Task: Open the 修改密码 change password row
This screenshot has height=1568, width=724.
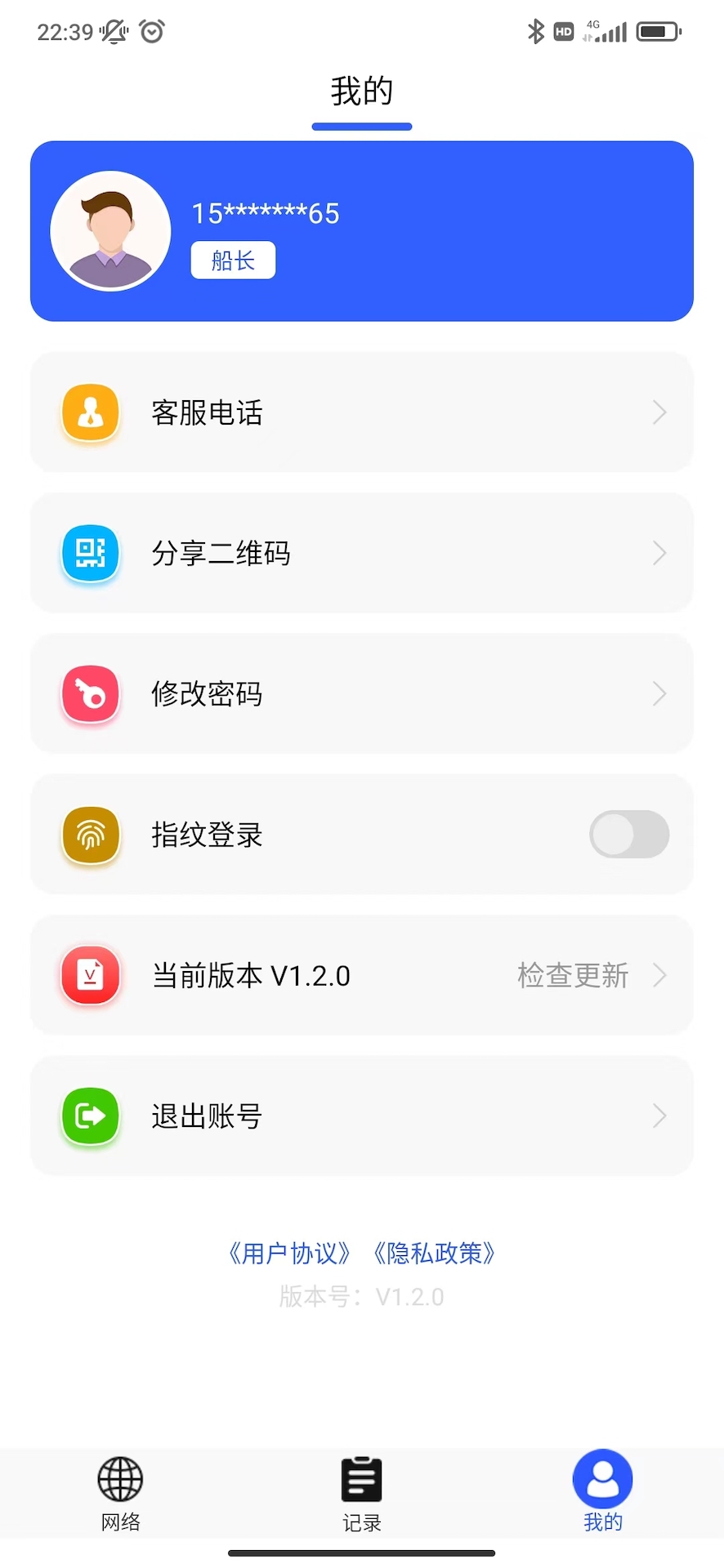Action: (x=361, y=694)
